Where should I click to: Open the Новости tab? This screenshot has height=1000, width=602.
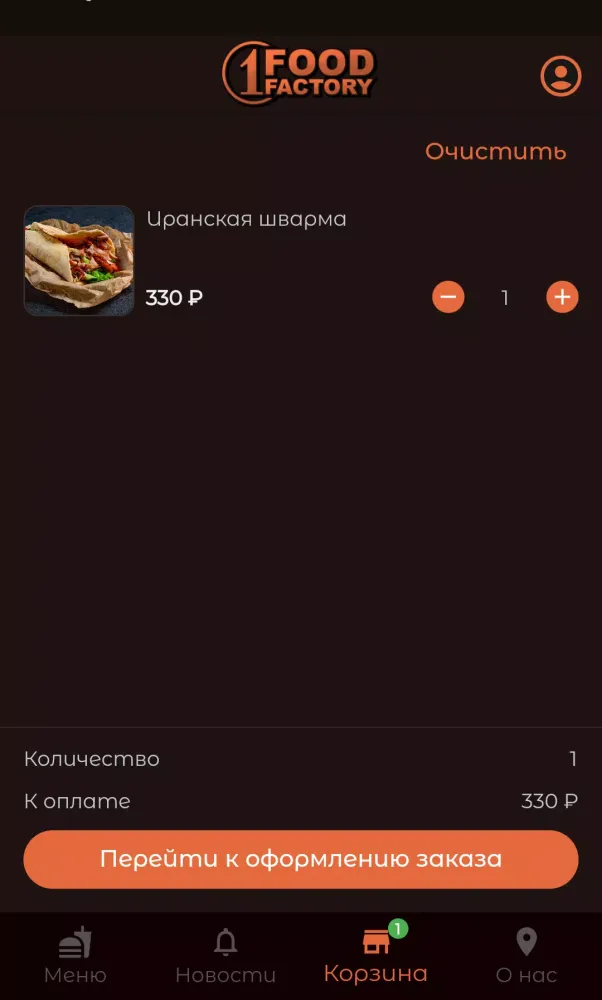click(x=226, y=955)
